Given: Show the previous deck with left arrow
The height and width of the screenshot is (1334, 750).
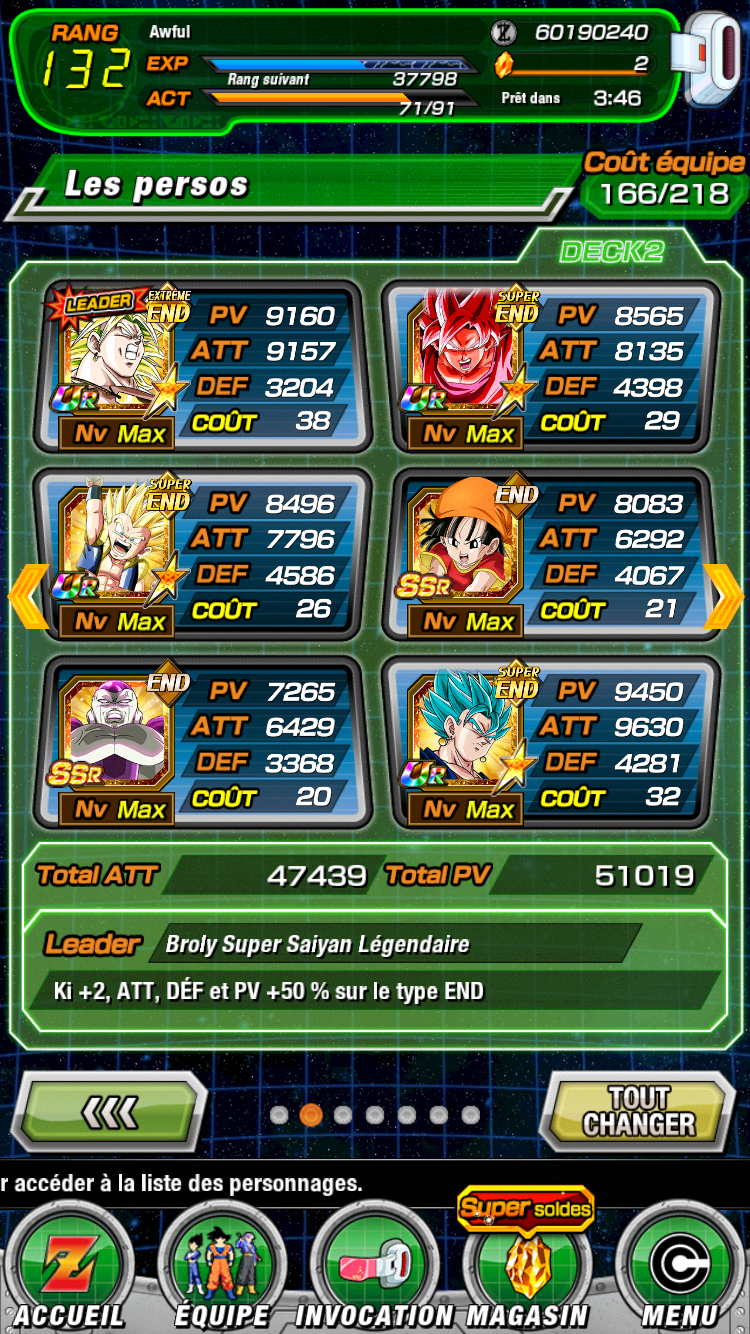Looking at the screenshot, I should coord(27,597).
